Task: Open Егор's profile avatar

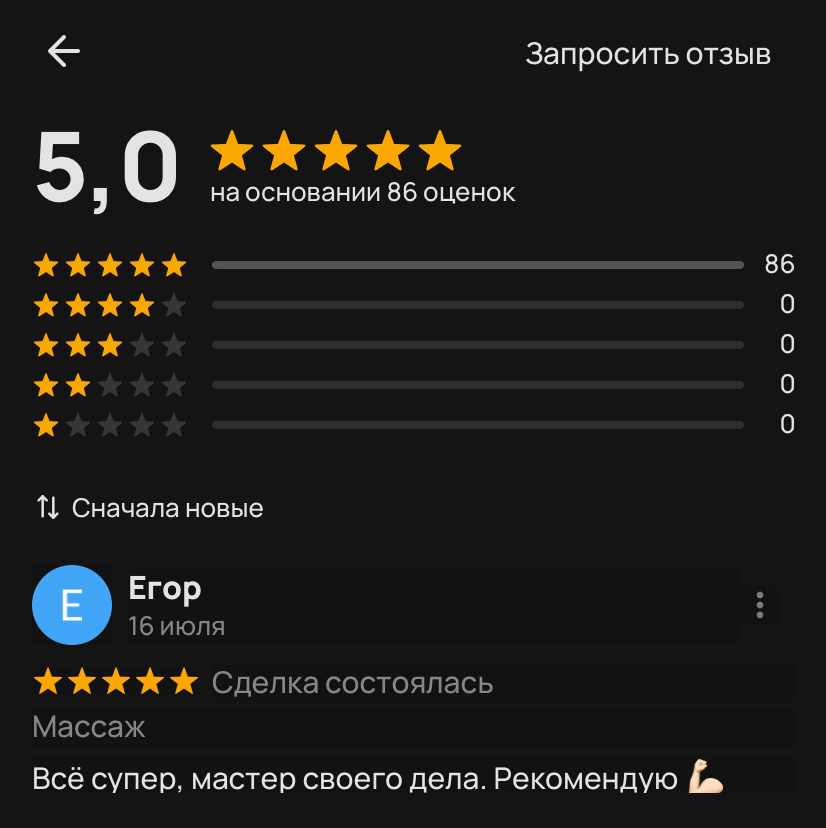Action: pyautogui.click(x=72, y=605)
